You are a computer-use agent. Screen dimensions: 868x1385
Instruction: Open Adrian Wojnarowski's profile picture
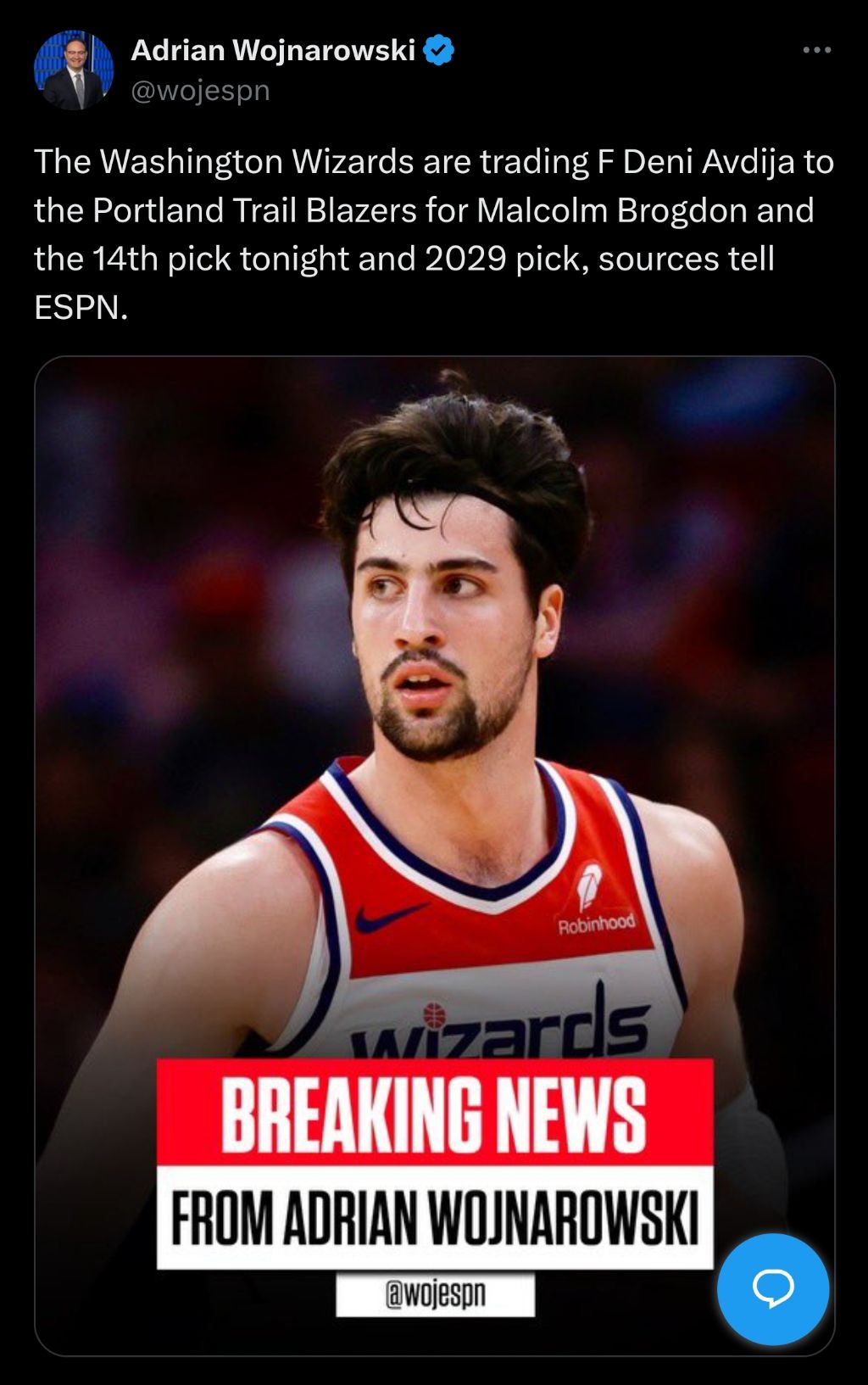tap(74, 70)
